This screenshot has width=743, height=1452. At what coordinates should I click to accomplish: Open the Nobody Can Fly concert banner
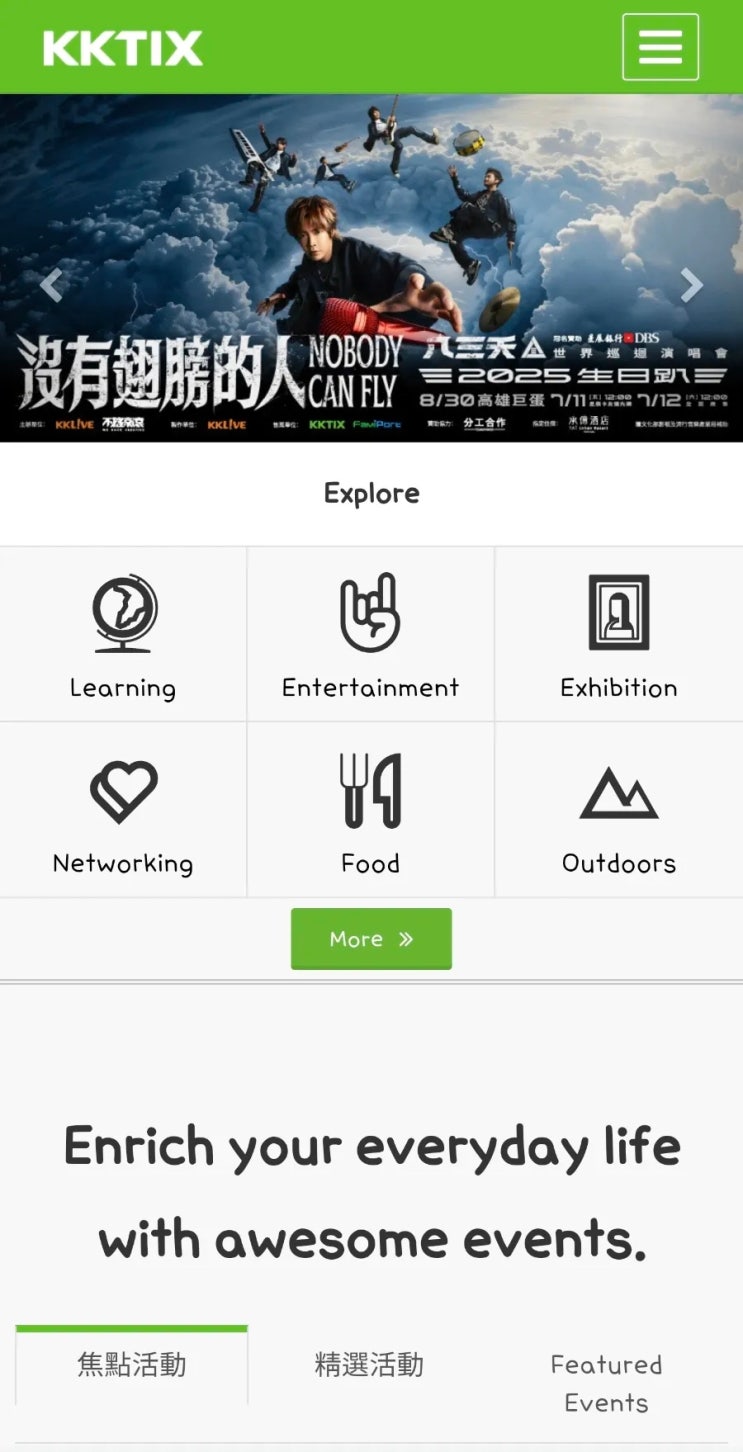[x=371, y=268]
